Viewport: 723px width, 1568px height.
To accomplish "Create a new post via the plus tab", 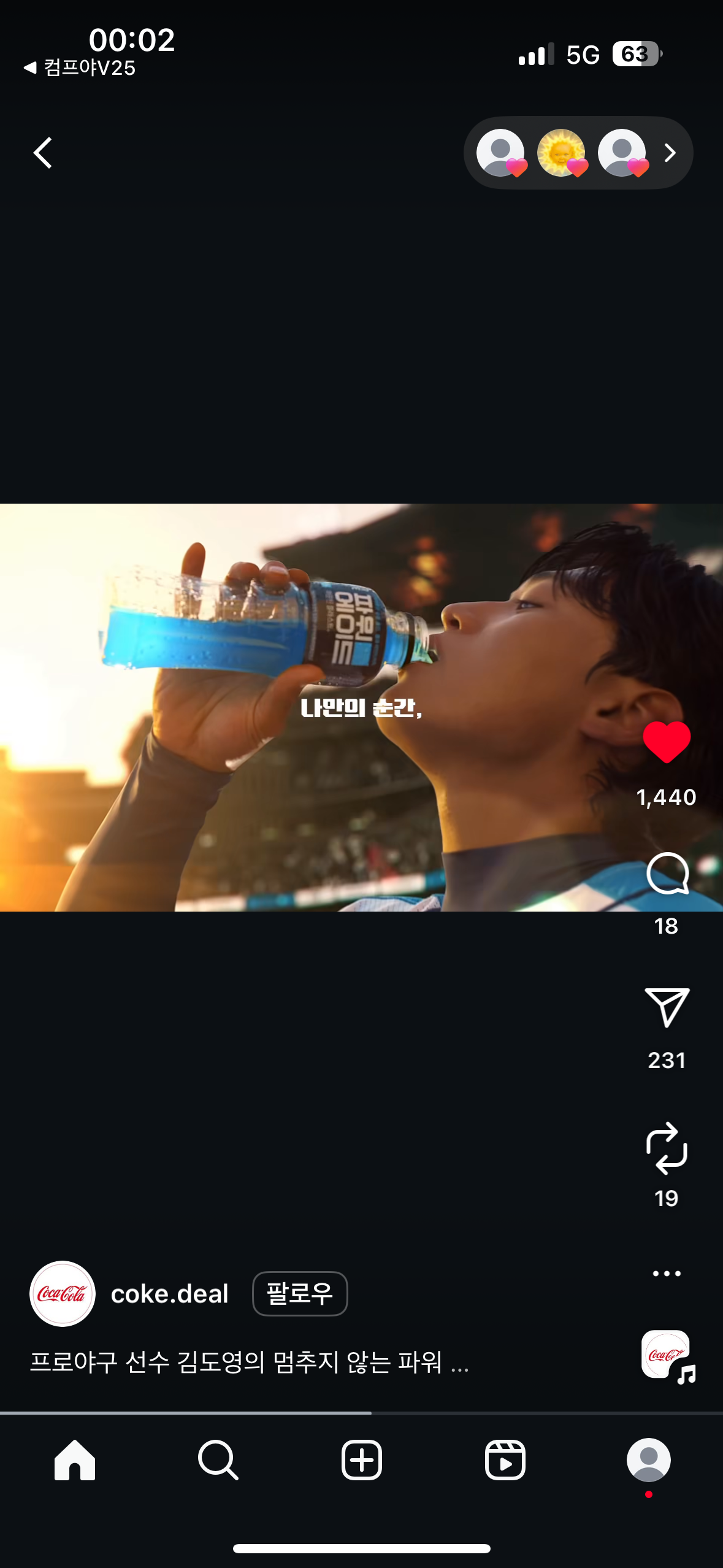I will coord(361,1461).
